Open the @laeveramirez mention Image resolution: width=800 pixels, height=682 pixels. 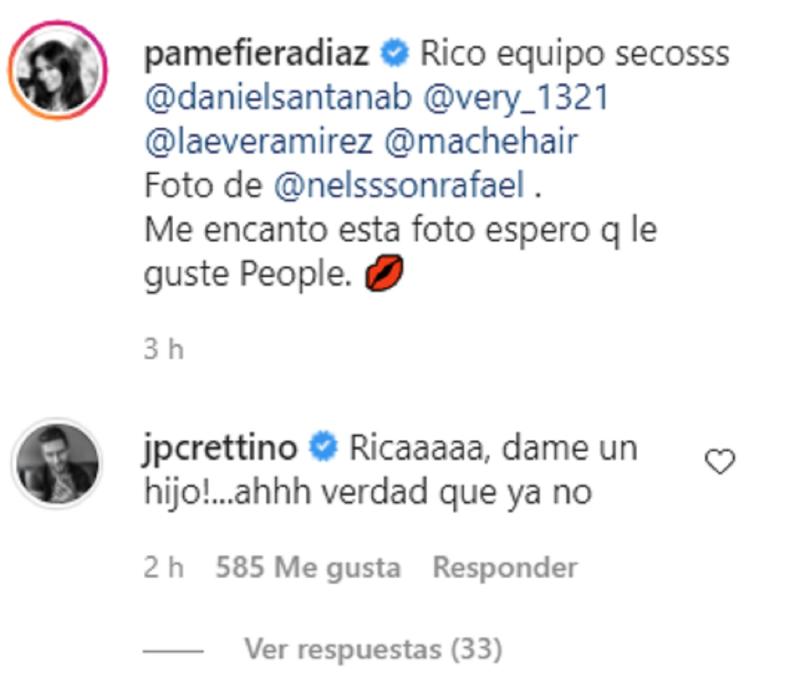point(259,142)
